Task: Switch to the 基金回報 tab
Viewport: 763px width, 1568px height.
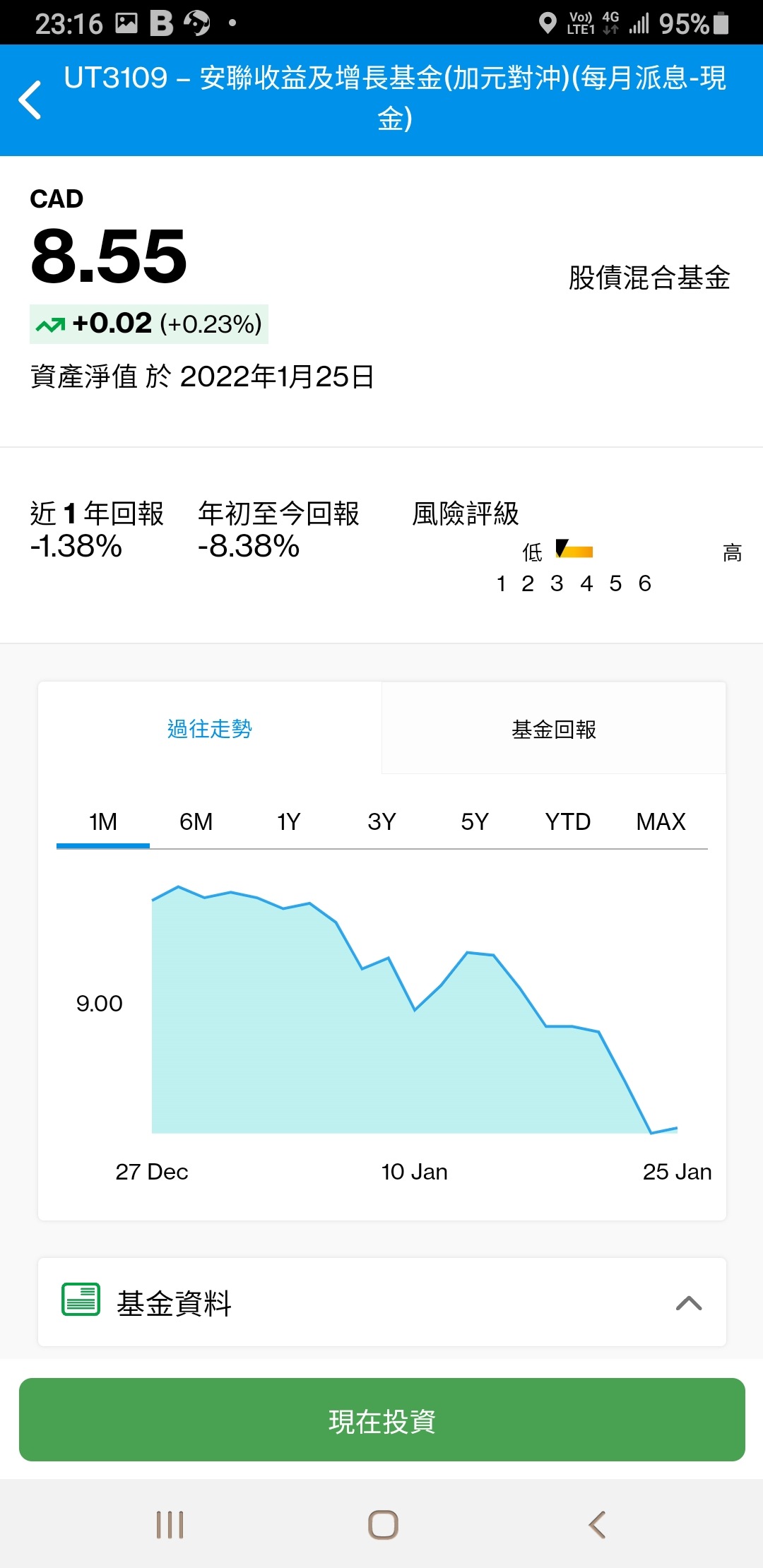Action: (x=554, y=728)
